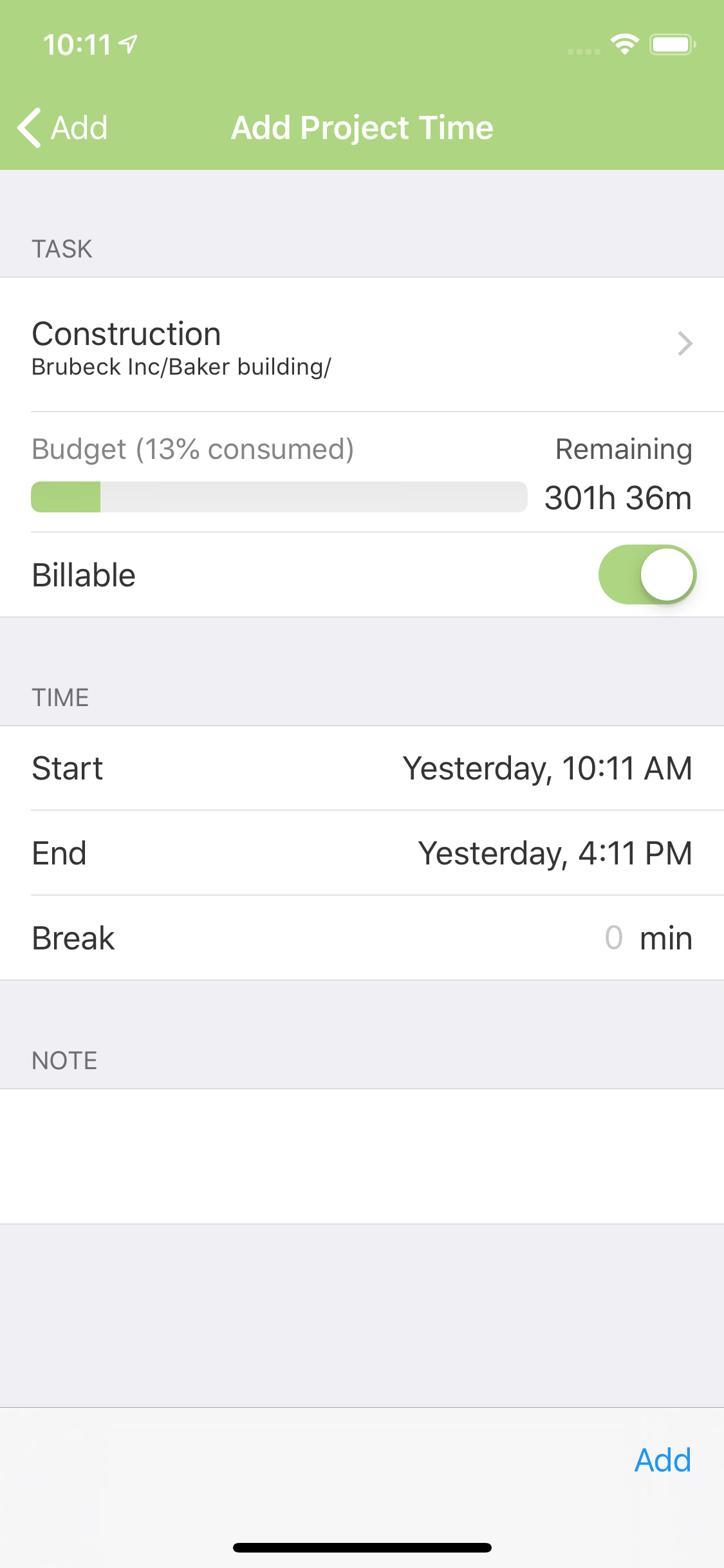Turn off the Billable switch
The image size is (724, 1568).
[647, 575]
